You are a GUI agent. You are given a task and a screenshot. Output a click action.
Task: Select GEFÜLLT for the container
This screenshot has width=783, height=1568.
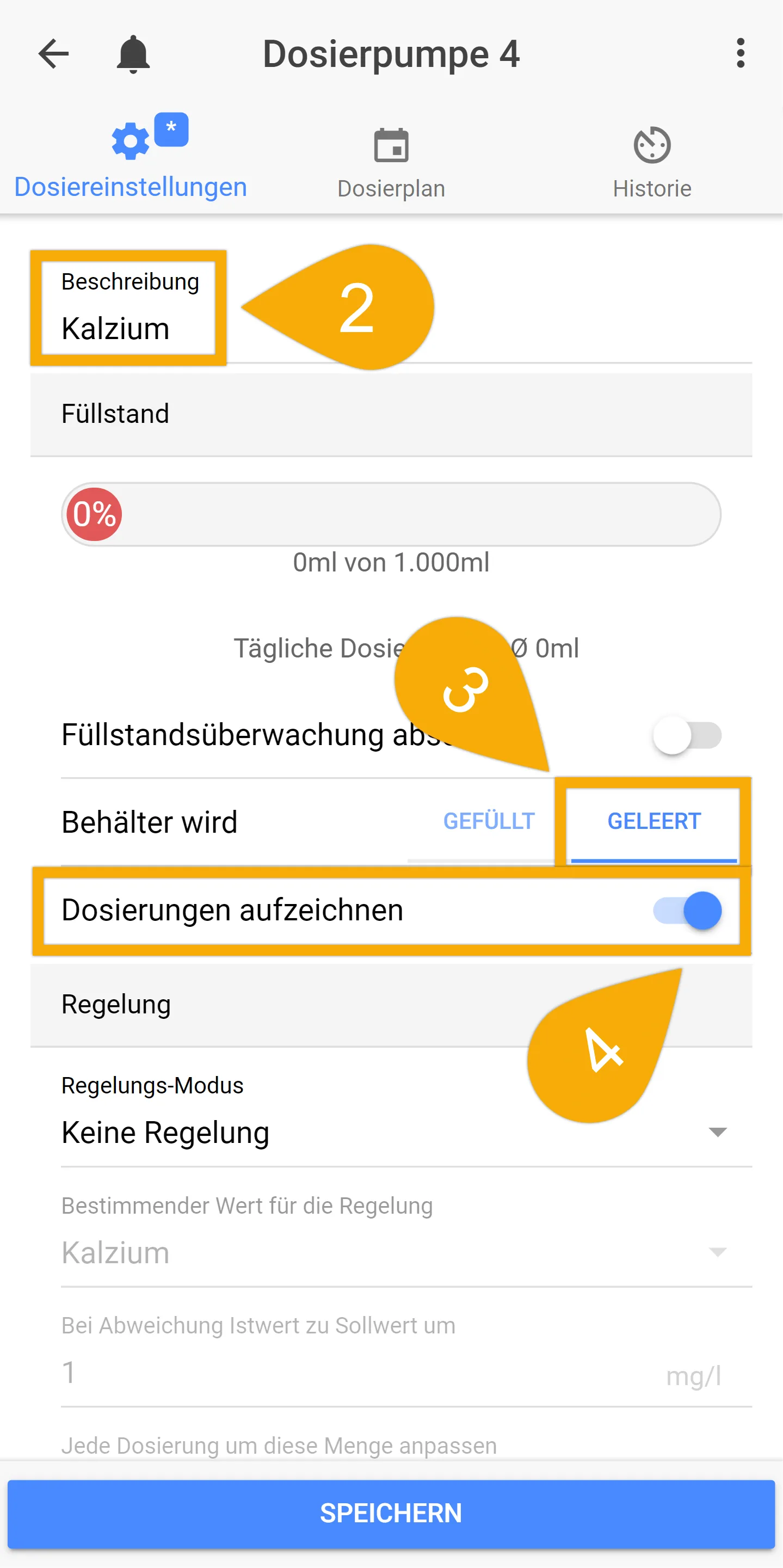click(489, 821)
